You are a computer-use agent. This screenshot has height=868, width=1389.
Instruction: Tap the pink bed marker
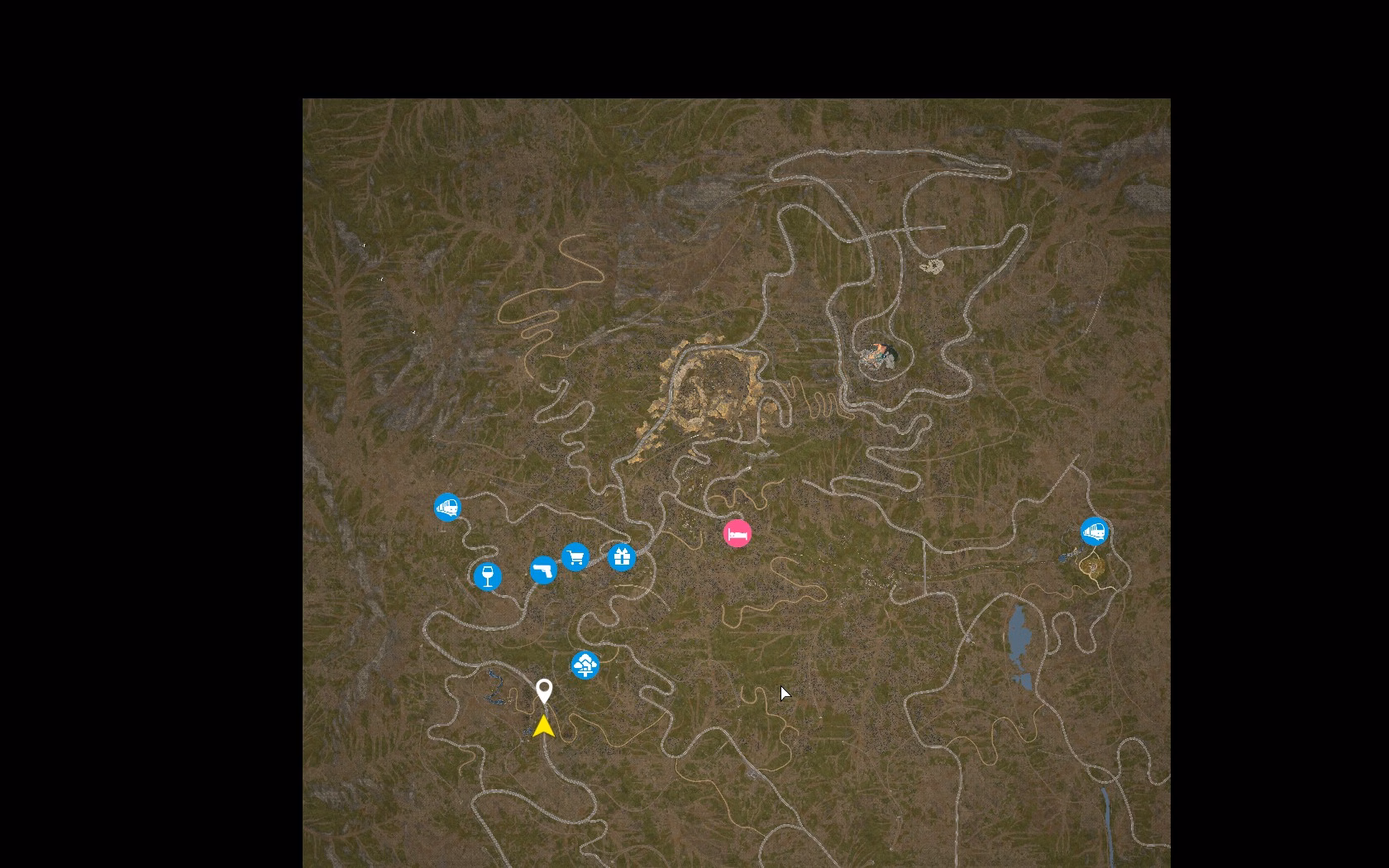pyautogui.click(x=737, y=533)
